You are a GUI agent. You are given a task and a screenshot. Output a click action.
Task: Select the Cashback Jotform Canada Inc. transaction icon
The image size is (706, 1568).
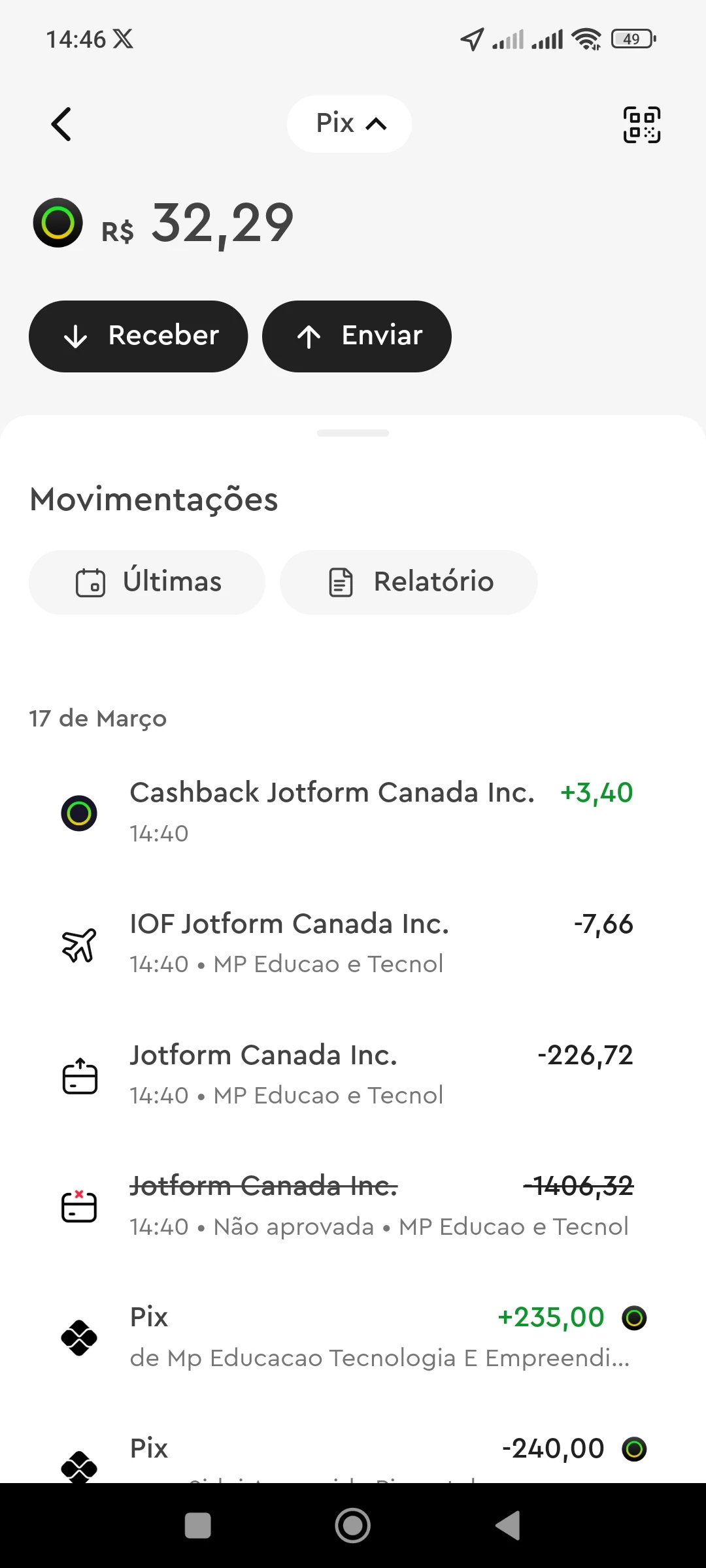(79, 812)
